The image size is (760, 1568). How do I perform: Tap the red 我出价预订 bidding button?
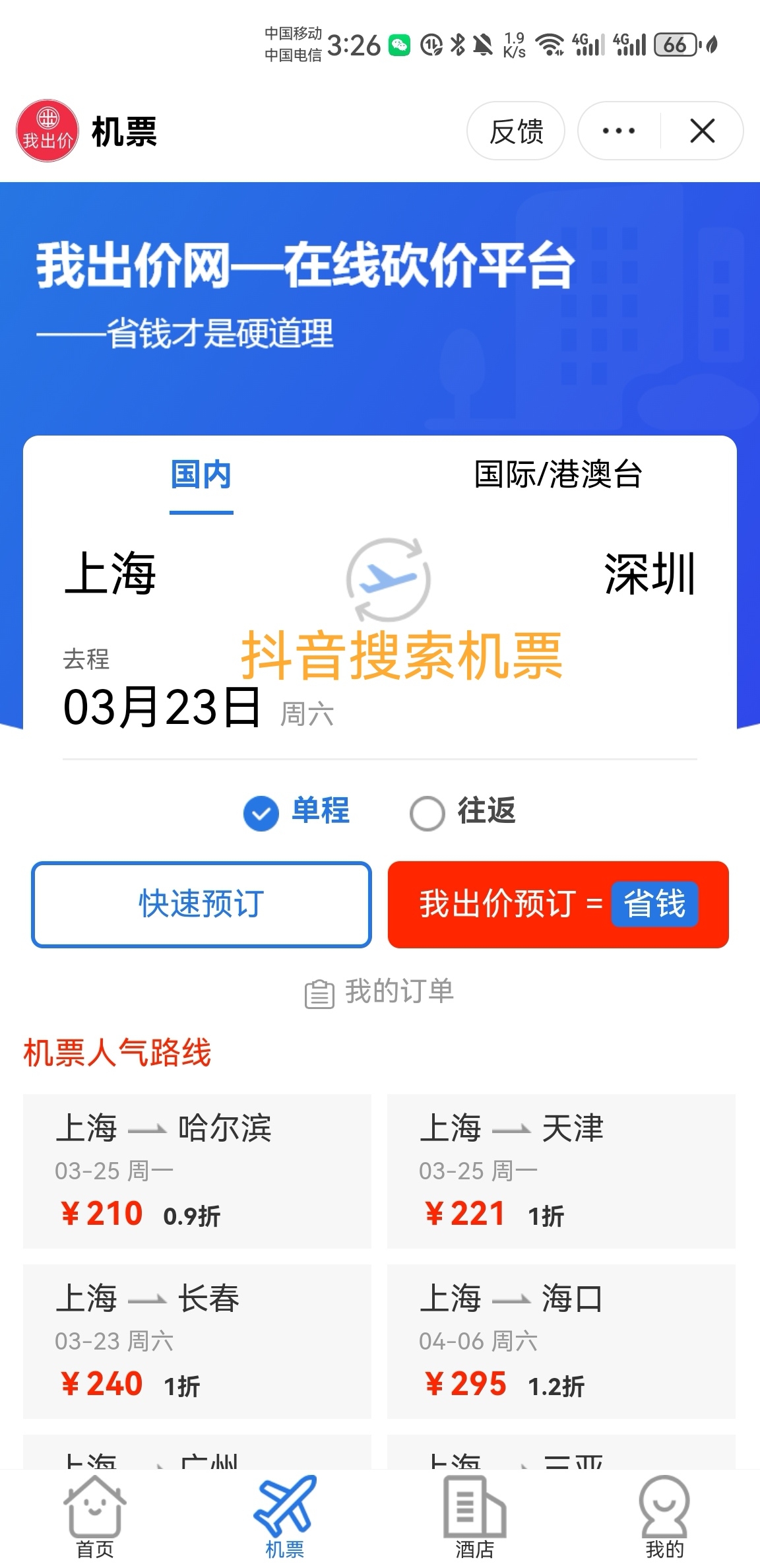click(558, 905)
